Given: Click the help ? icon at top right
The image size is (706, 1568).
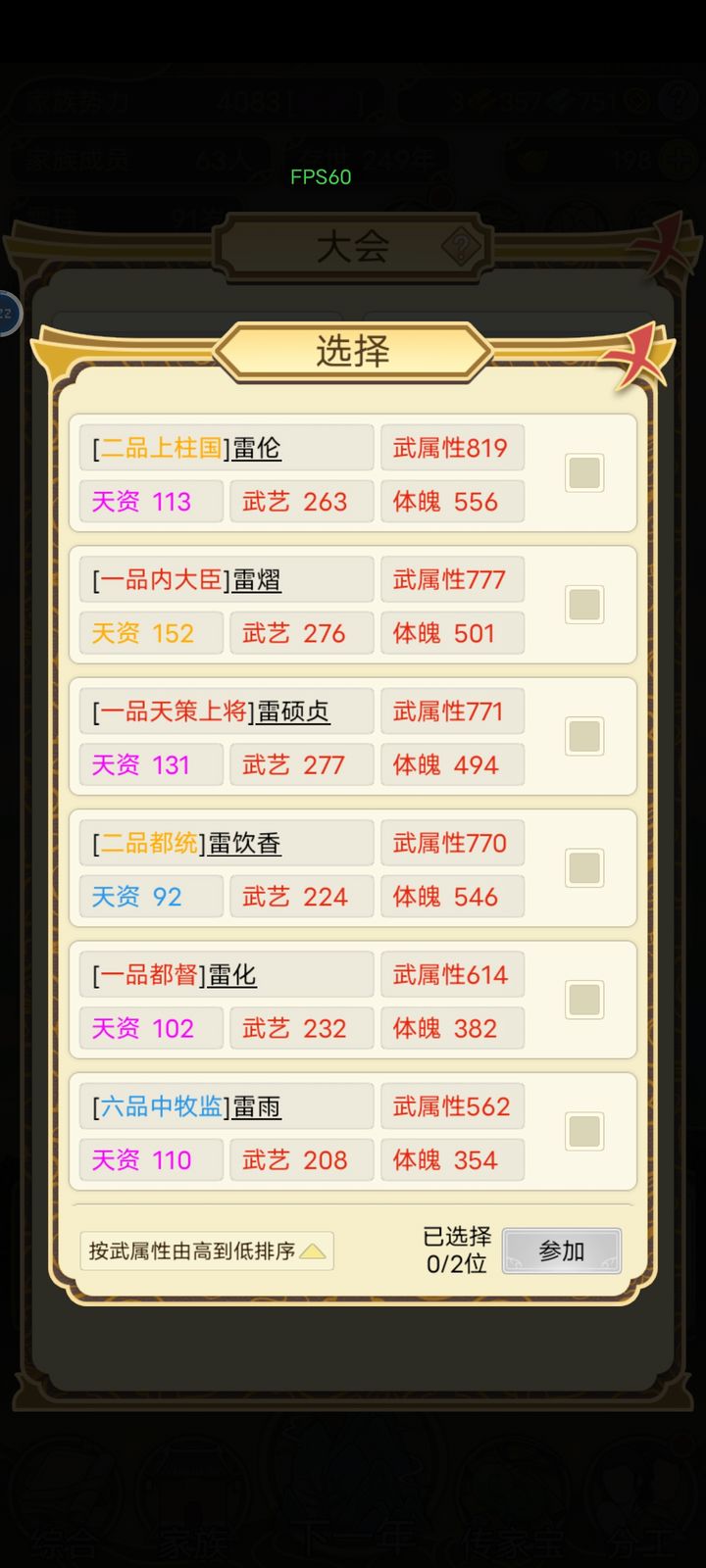Looking at the screenshot, I should (677, 101).
